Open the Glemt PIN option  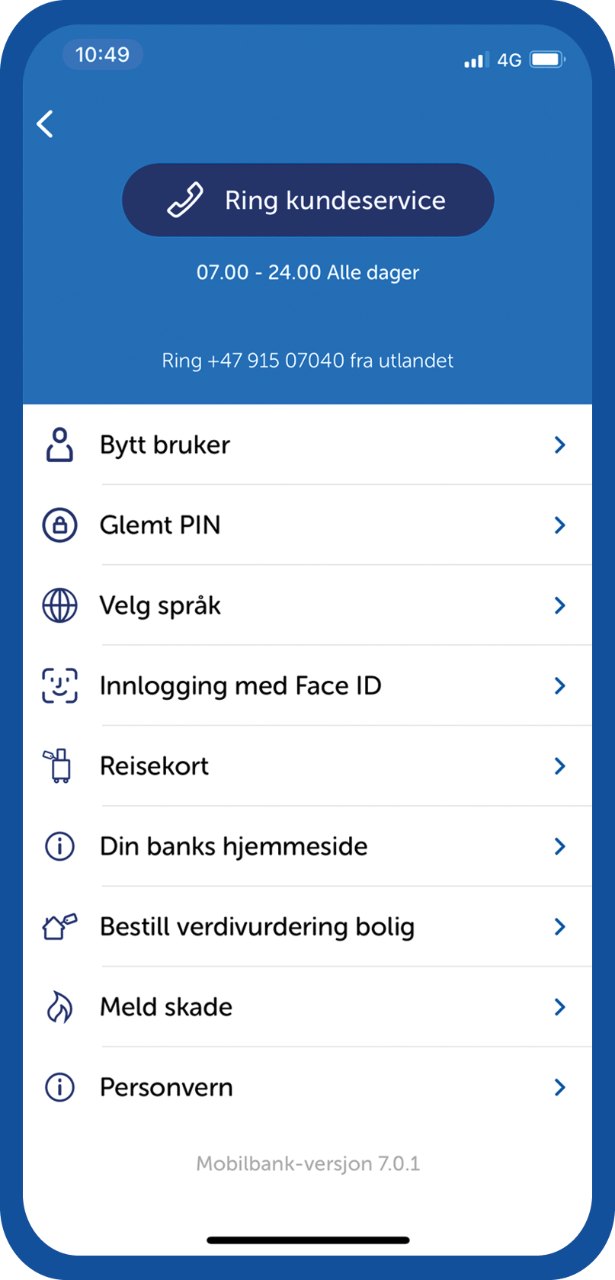pyautogui.click(x=307, y=525)
